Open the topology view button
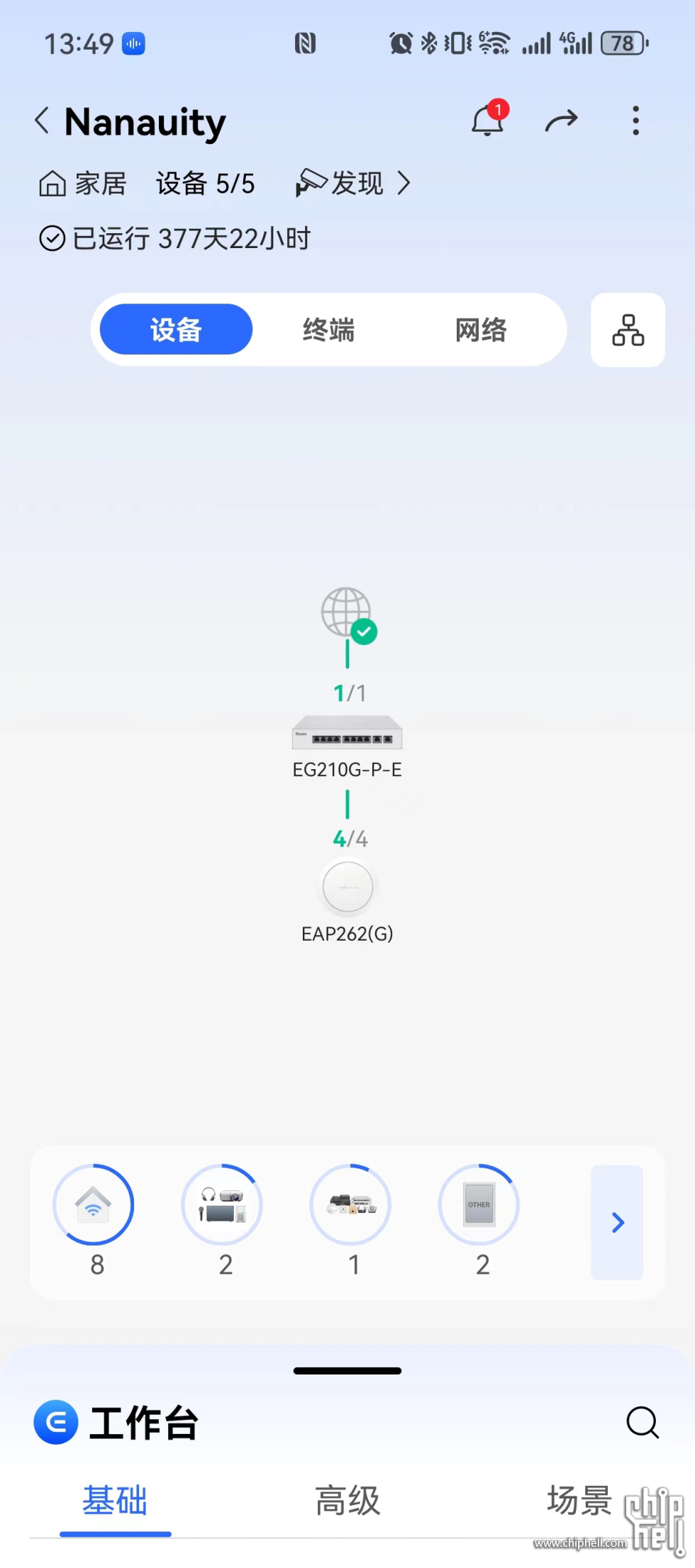Image resolution: width=695 pixels, height=1568 pixels. click(628, 330)
